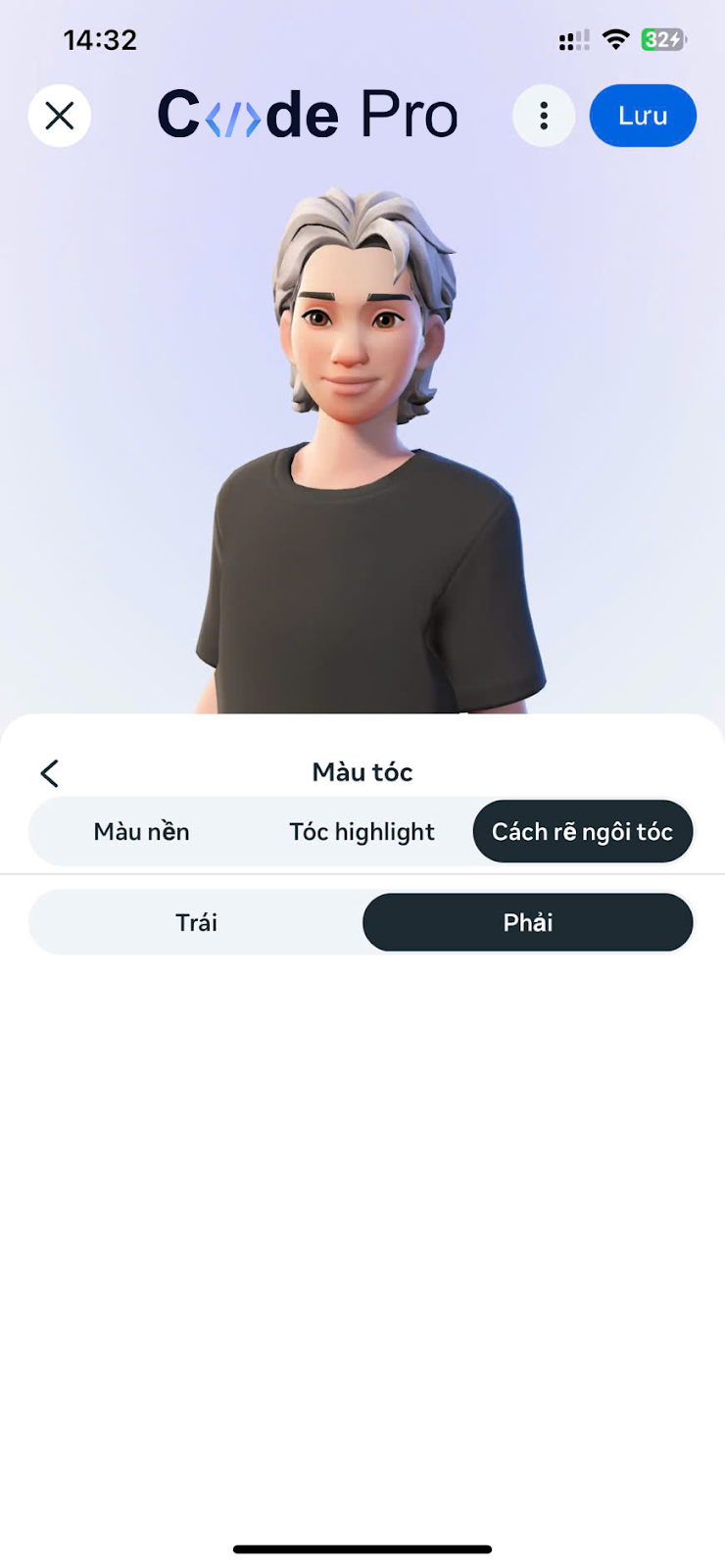The width and height of the screenshot is (725, 1568).
Task: Tap Lưu to save the avatar
Action: click(643, 117)
